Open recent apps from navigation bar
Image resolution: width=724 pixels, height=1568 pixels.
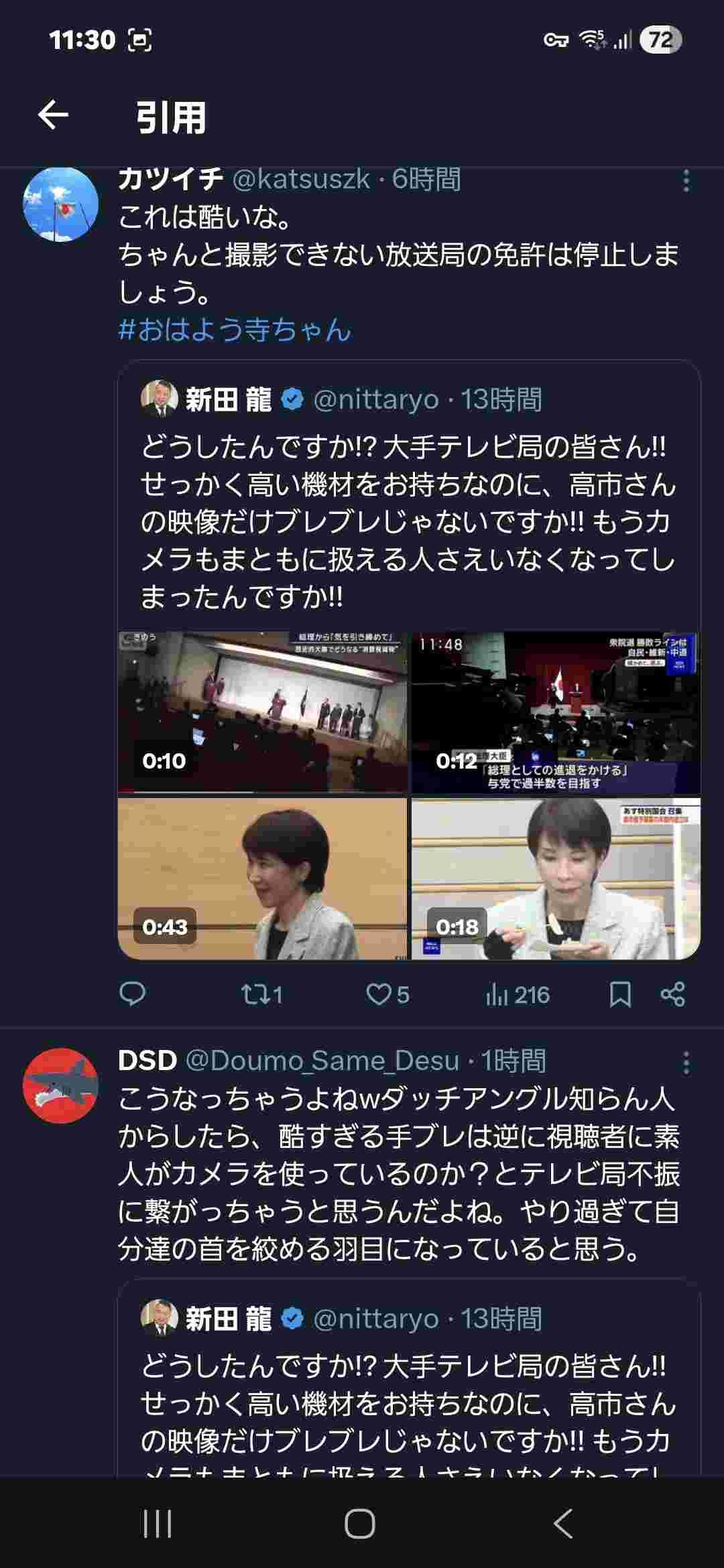(158, 1524)
